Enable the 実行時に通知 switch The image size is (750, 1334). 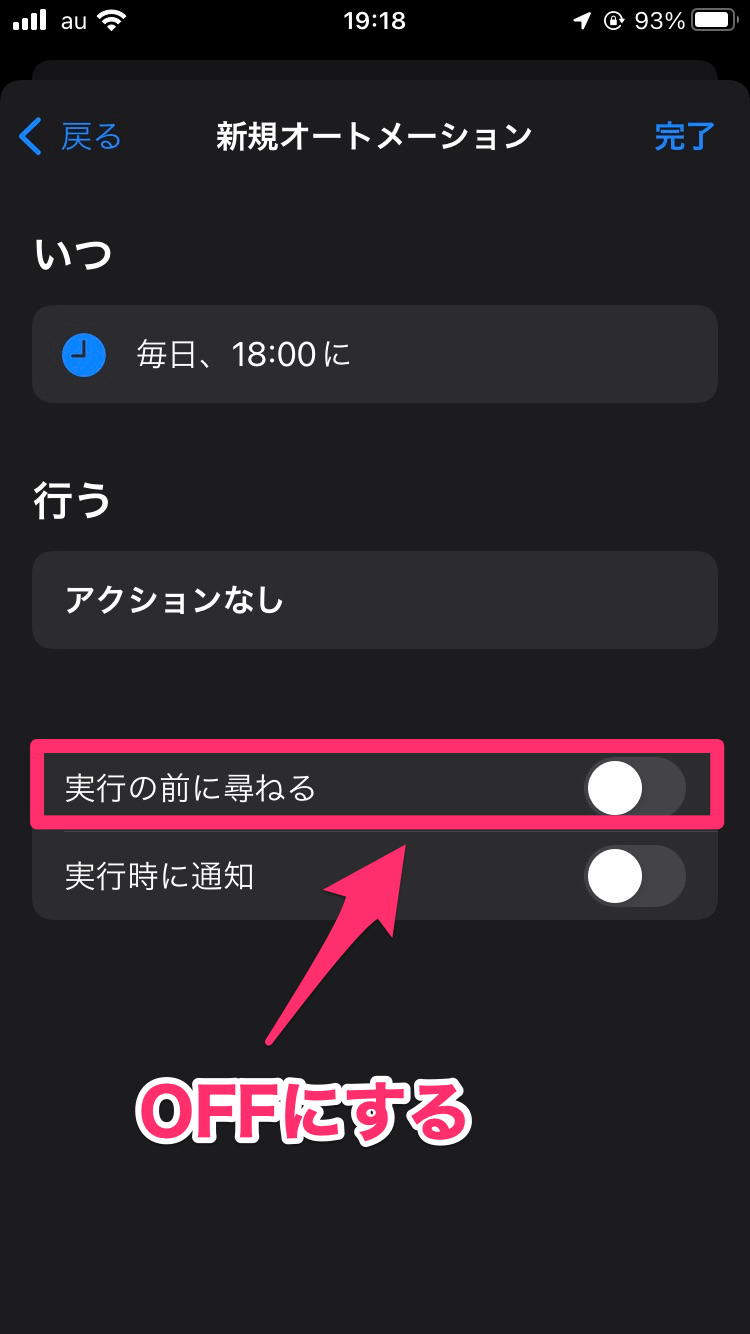(634, 877)
